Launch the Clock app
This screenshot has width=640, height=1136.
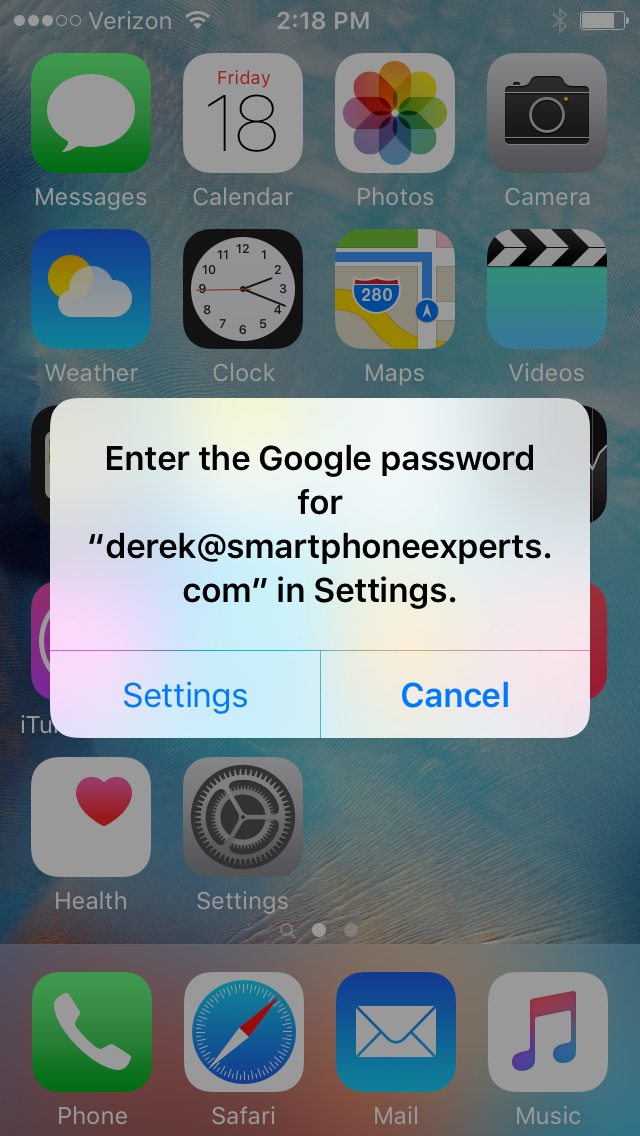tap(243, 289)
